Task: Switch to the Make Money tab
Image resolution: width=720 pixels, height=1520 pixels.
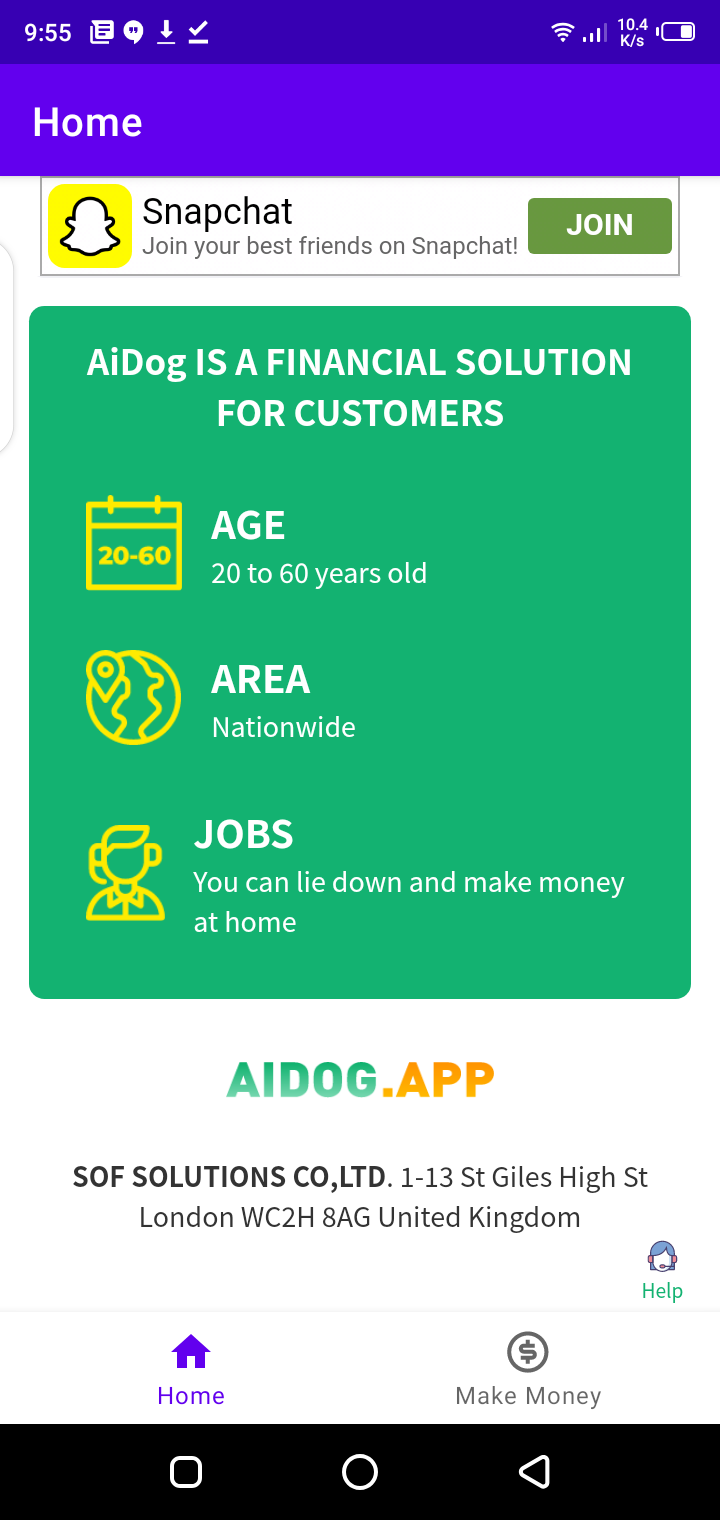Action: (528, 1369)
